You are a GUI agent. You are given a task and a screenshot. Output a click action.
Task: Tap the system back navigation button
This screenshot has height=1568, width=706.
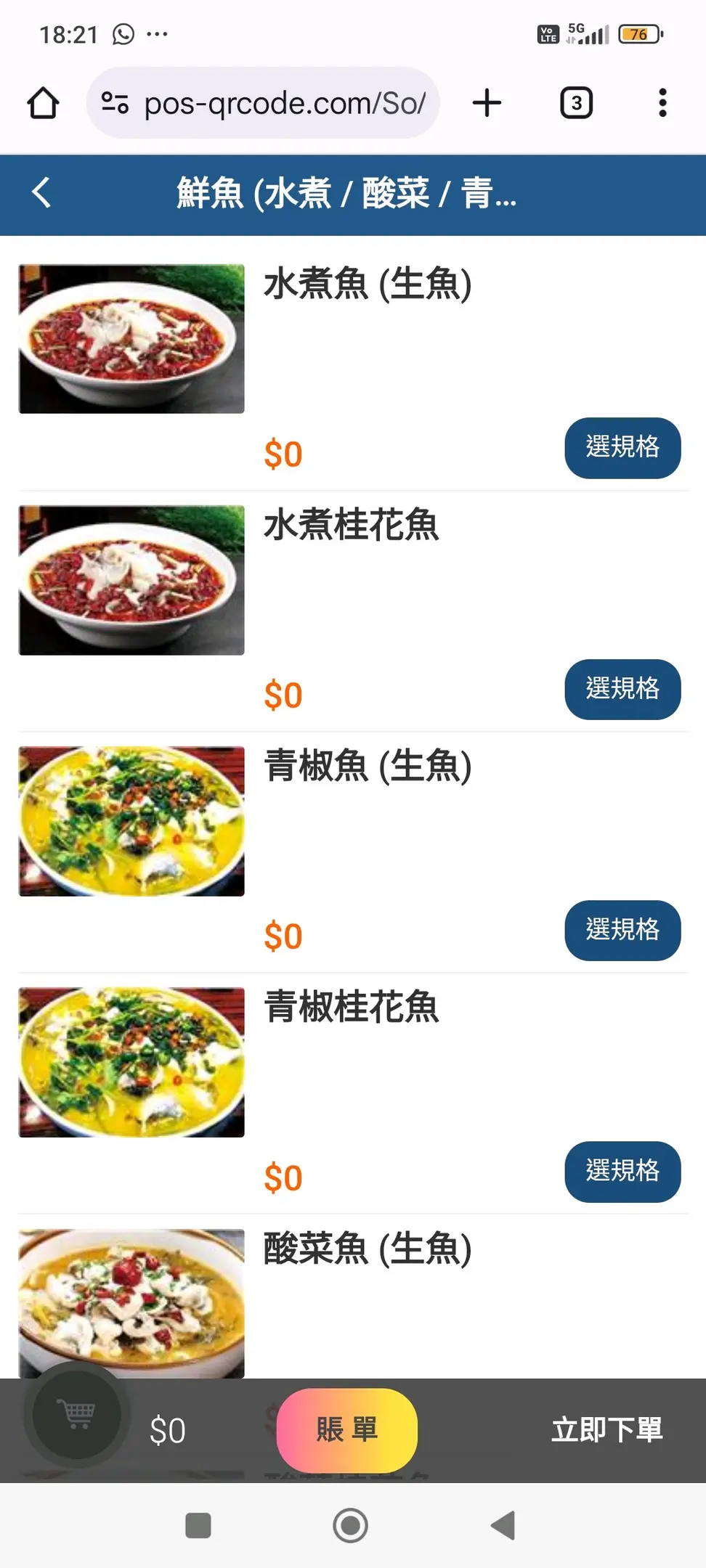pos(503,1525)
